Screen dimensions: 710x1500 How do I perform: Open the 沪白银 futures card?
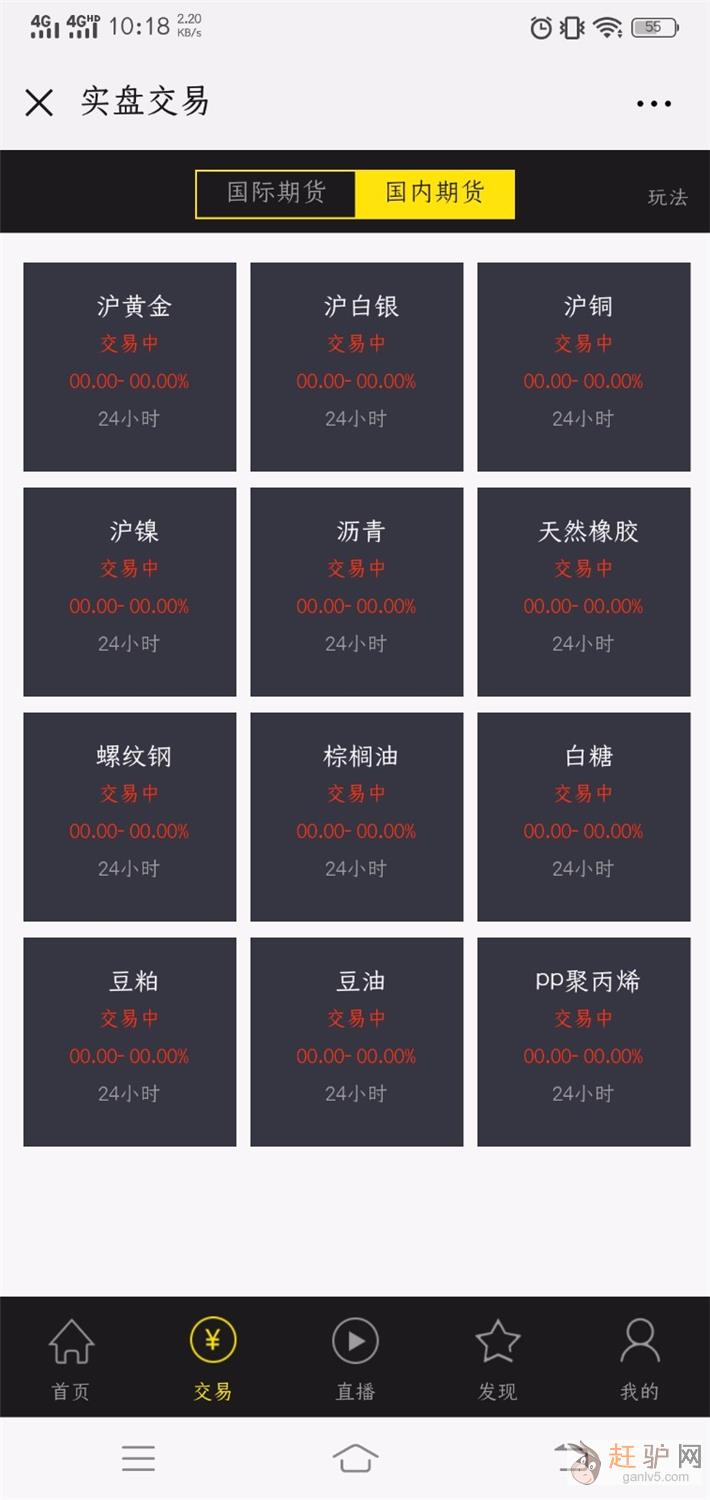(x=357, y=366)
